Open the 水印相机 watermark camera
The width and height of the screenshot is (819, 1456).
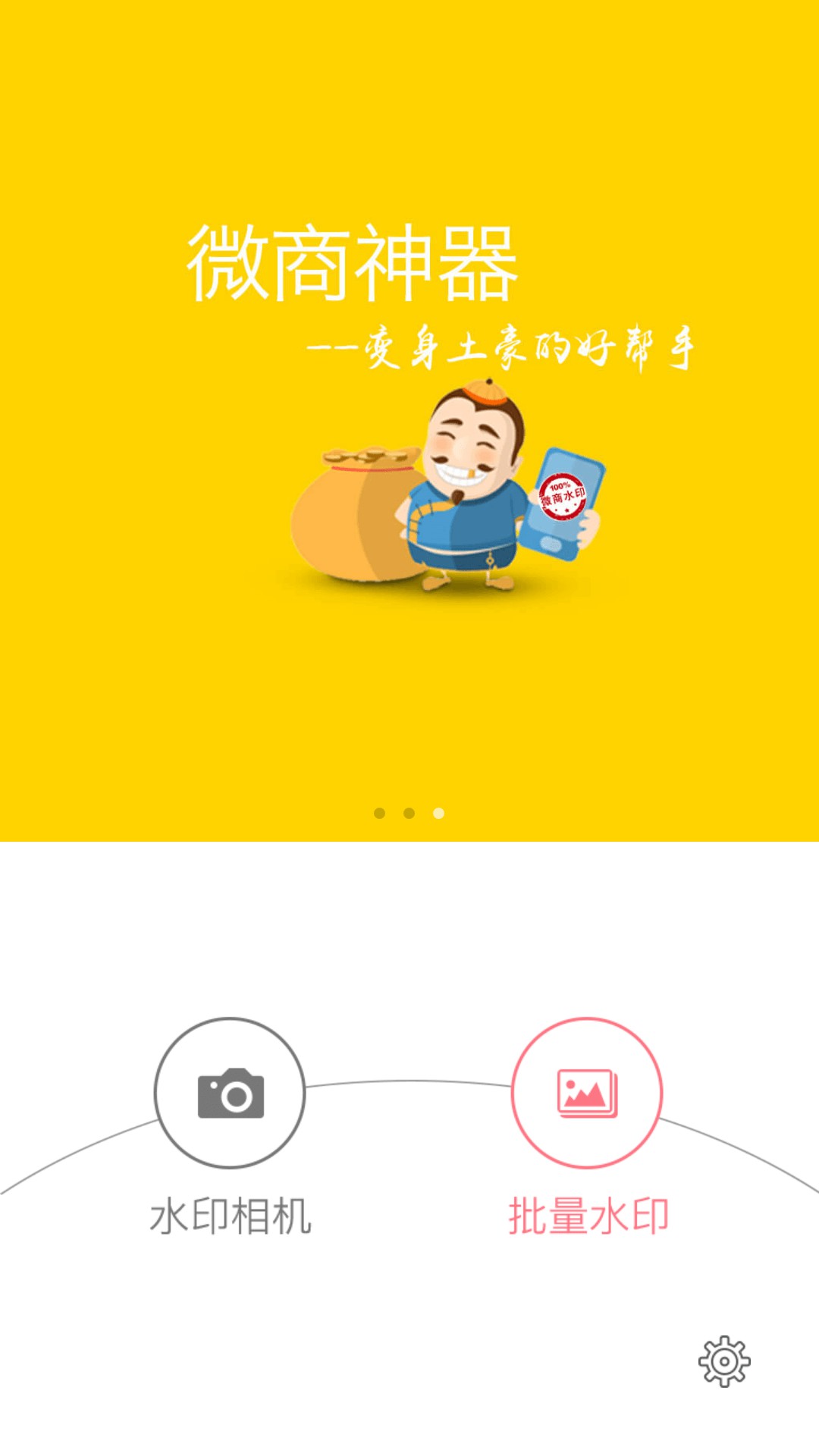[x=230, y=1093]
